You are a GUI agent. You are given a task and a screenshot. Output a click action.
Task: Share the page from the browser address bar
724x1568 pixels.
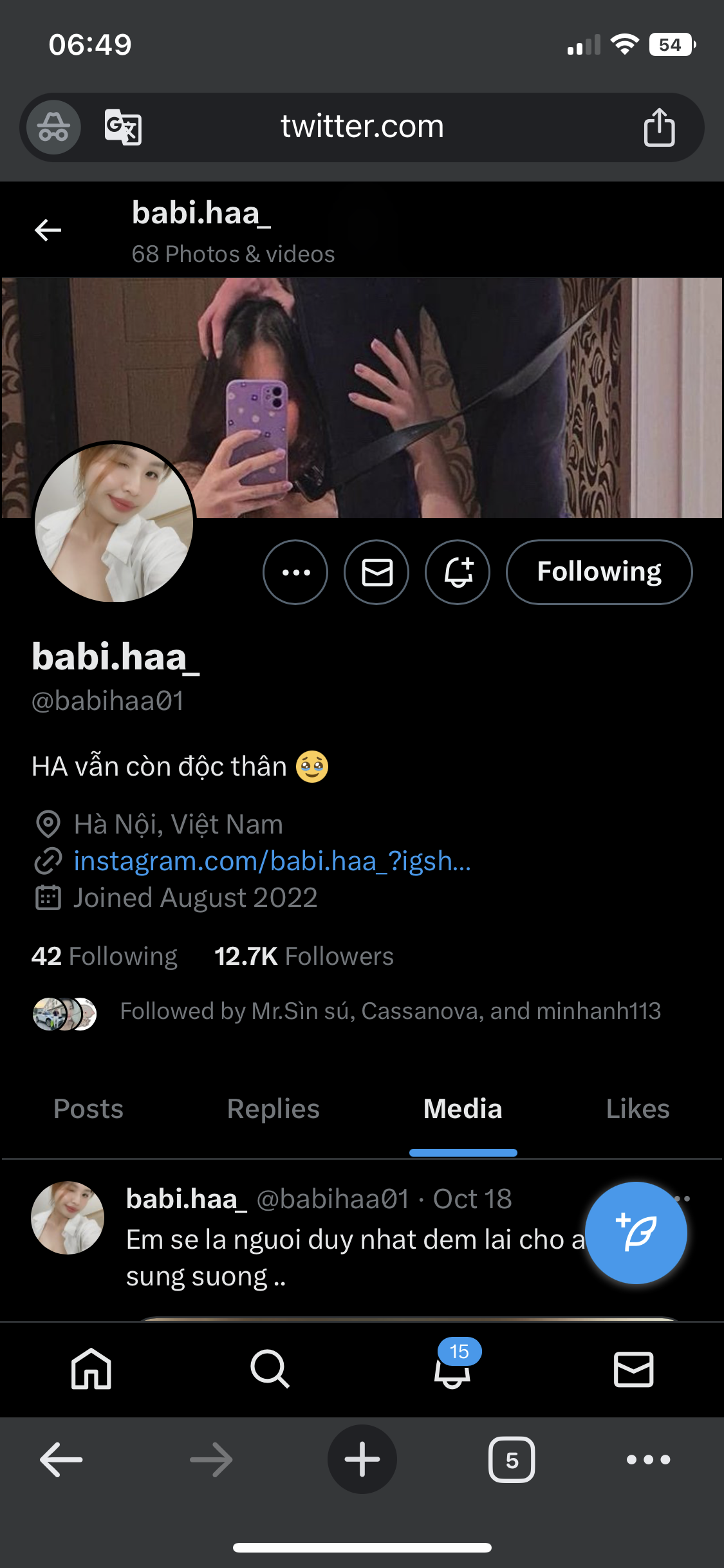(659, 127)
